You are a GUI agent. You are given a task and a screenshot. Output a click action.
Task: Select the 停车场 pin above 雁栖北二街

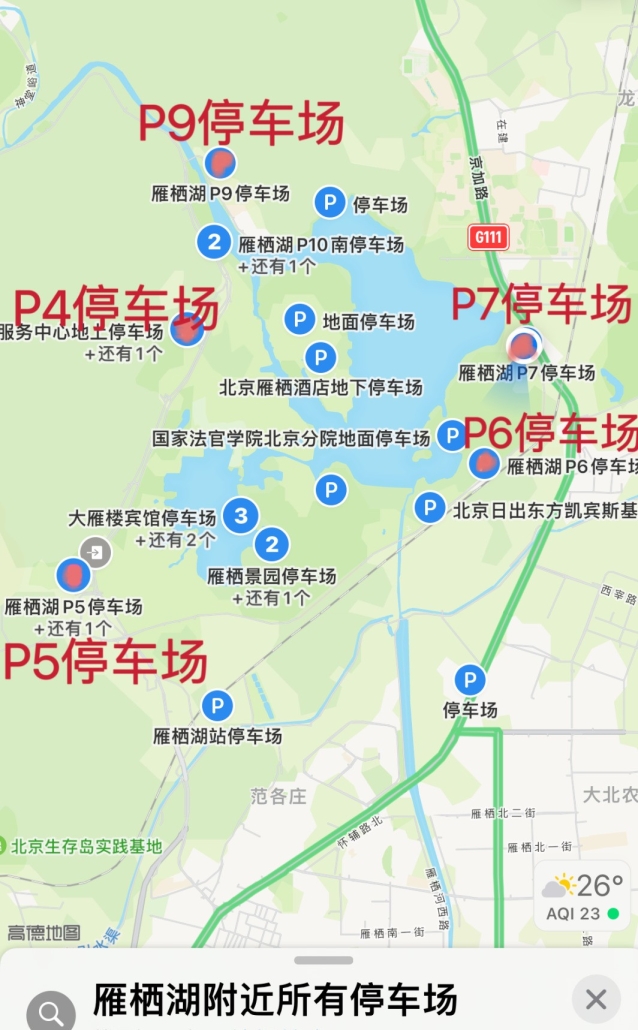point(469,681)
